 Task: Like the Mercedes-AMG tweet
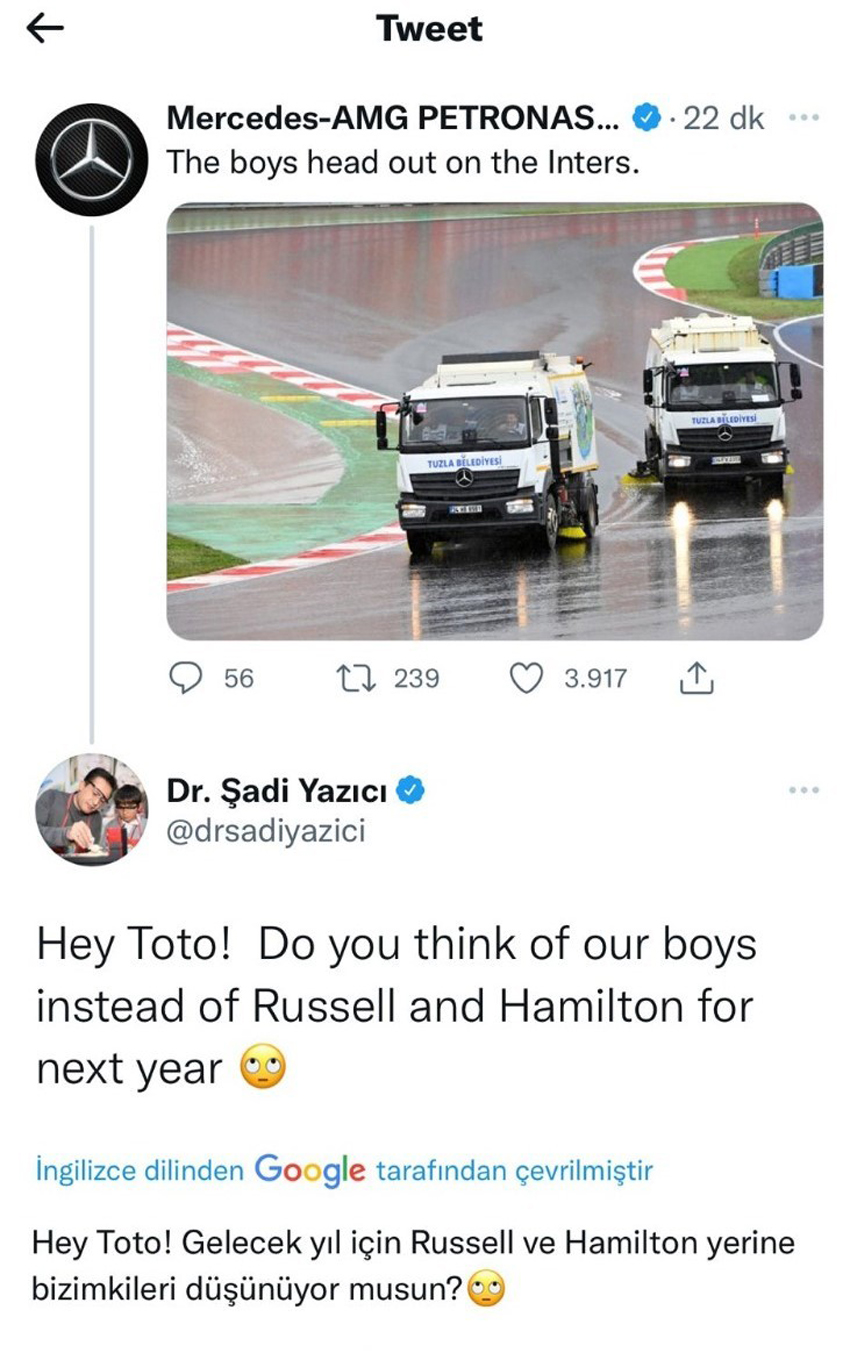[x=525, y=679]
